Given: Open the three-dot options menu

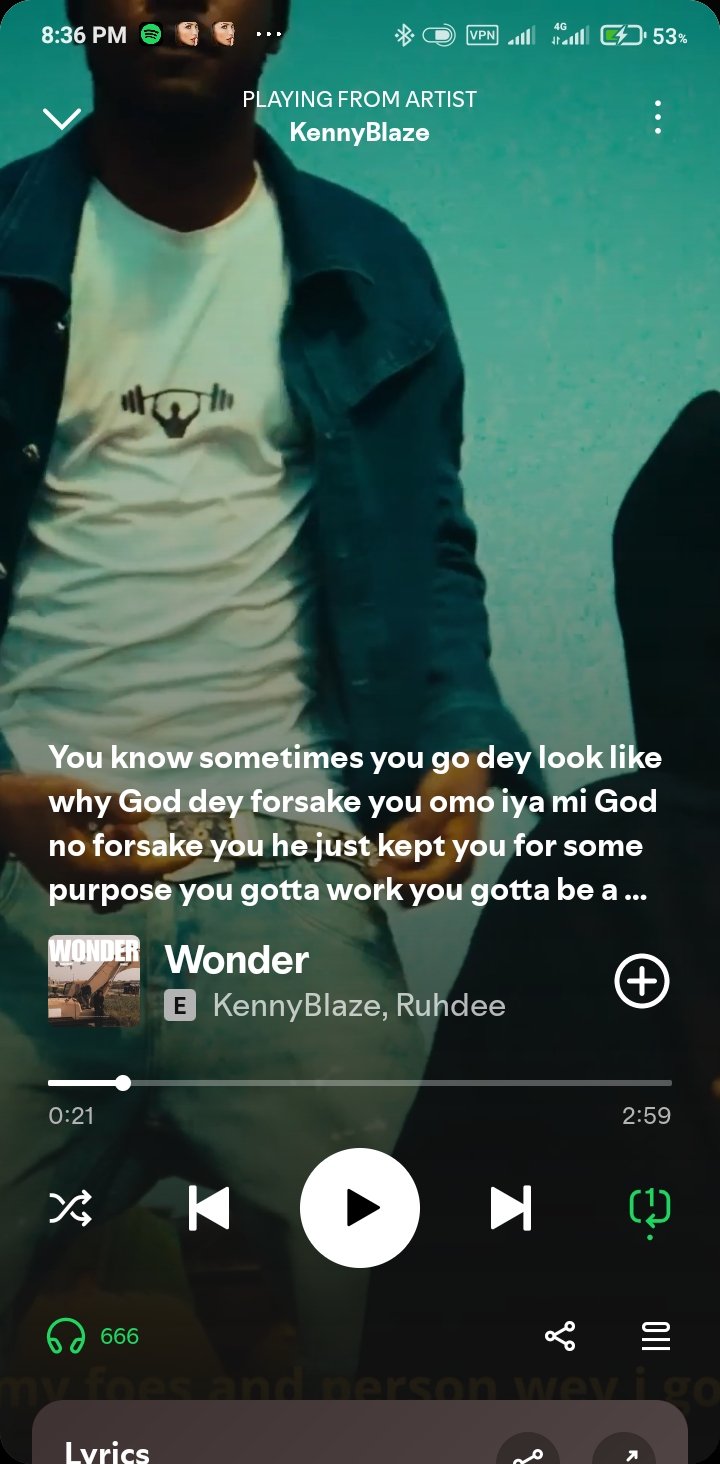Looking at the screenshot, I should click(x=657, y=118).
